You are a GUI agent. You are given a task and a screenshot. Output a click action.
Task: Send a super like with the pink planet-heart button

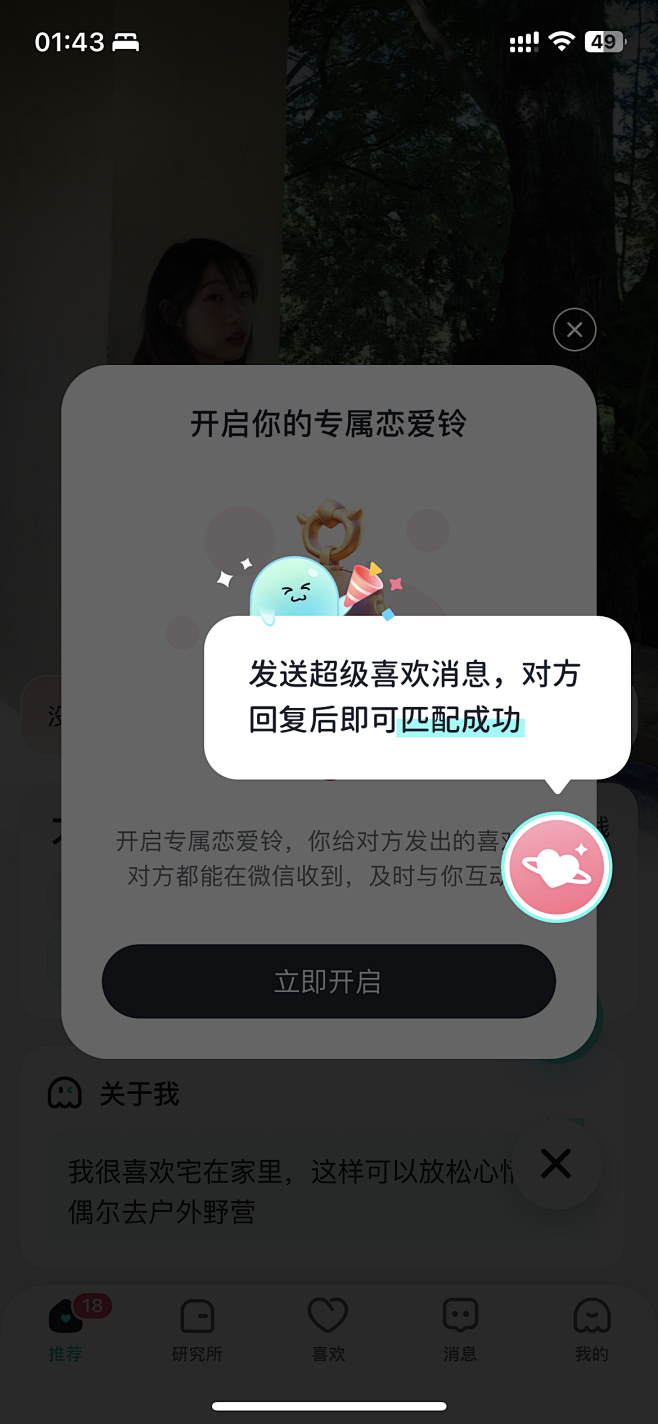tap(556, 867)
